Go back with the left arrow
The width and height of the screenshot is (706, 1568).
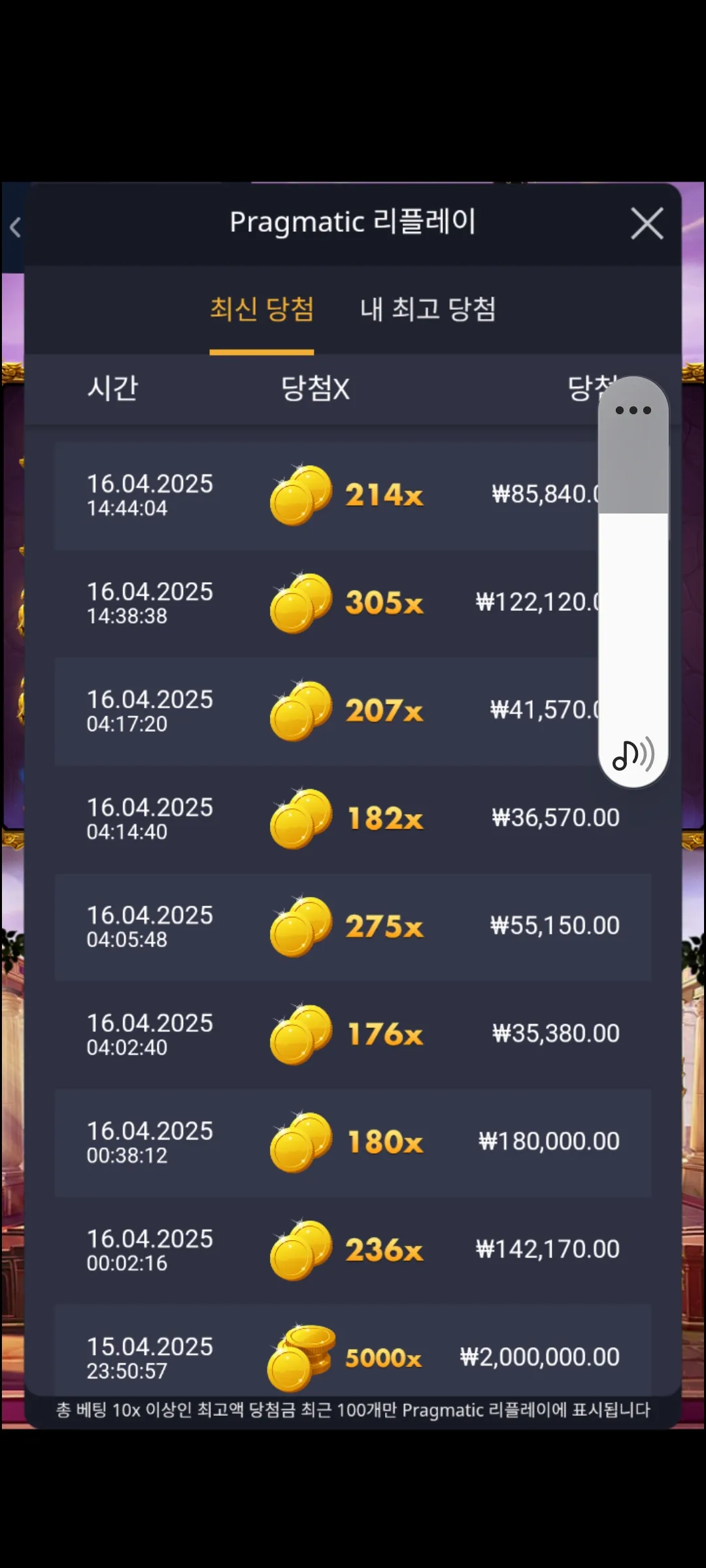(x=15, y=227)
